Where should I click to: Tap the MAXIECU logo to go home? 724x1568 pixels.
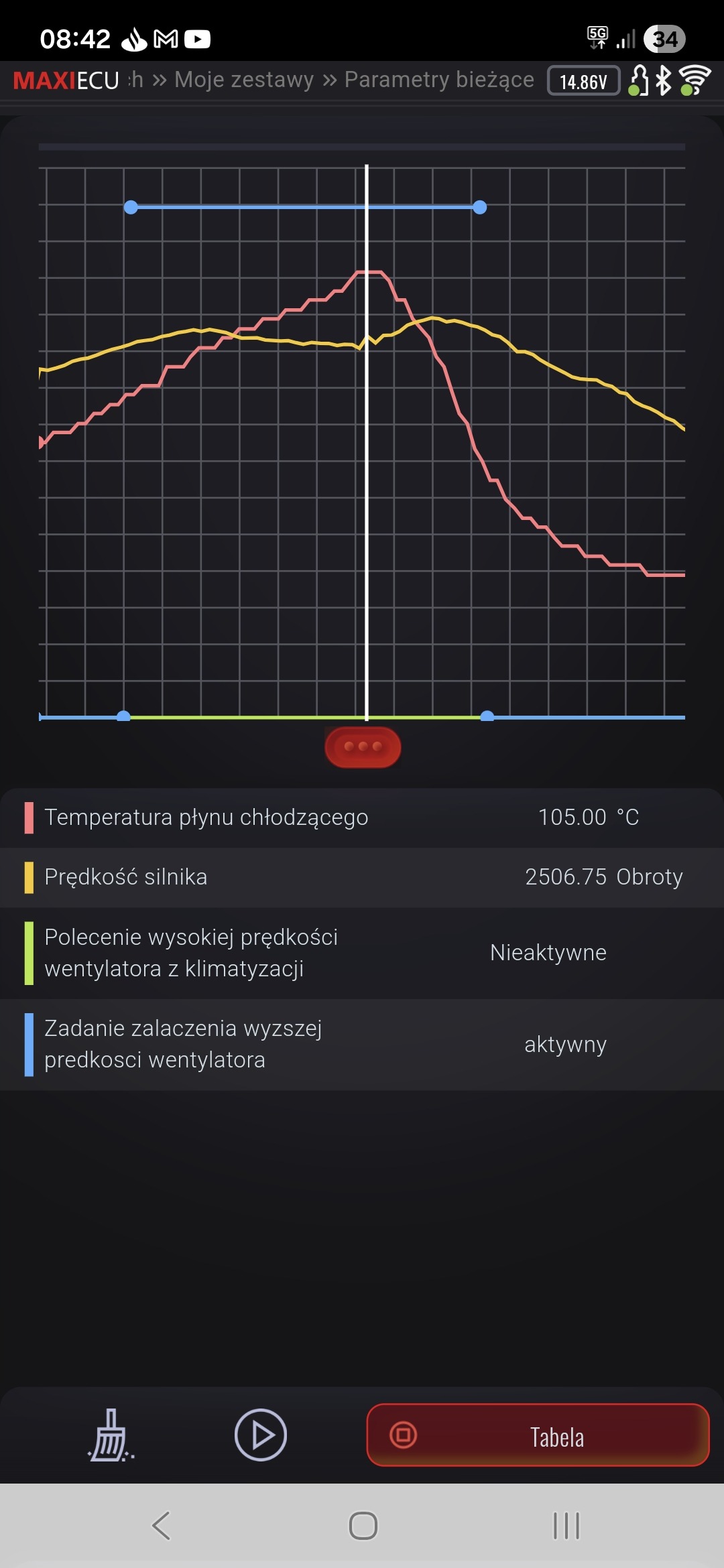(x=66, y=80)
